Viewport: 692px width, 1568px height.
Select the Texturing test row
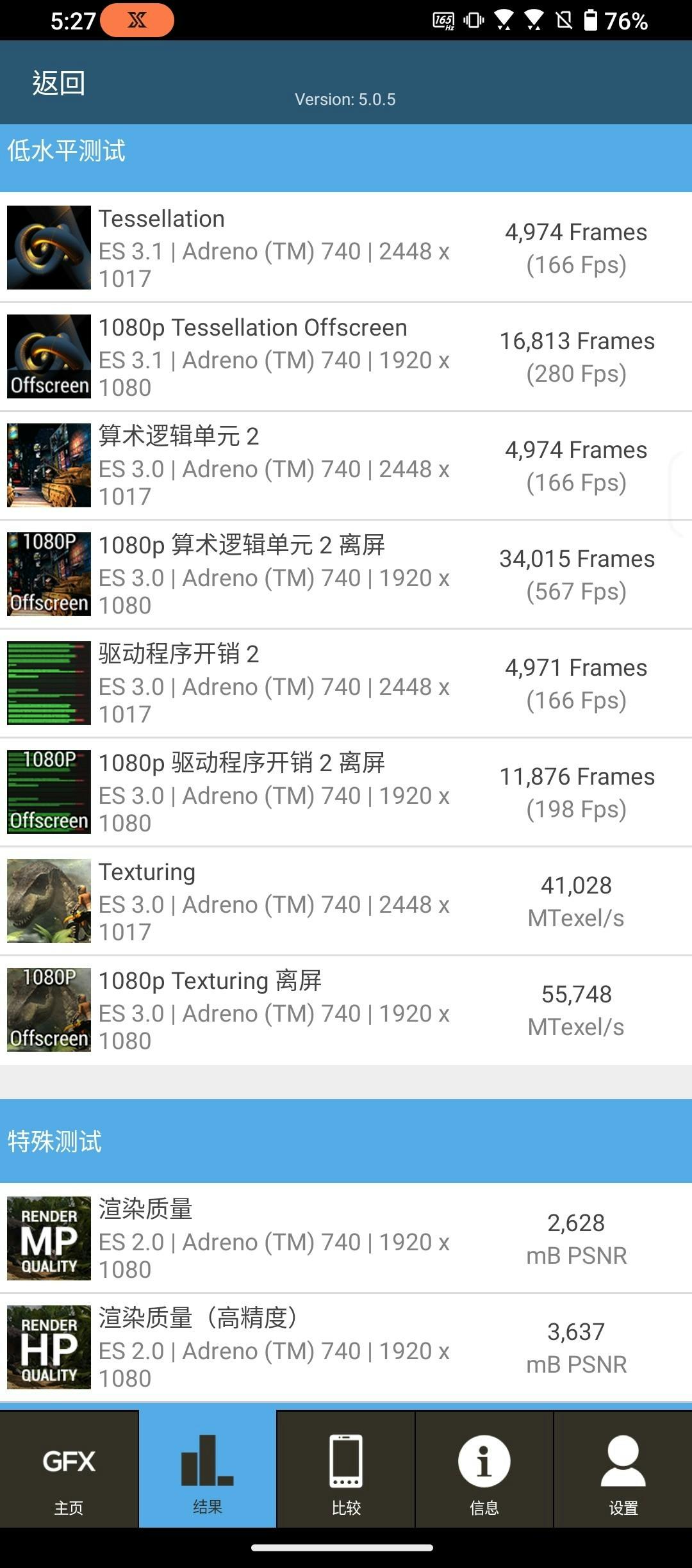coord(346,901)
